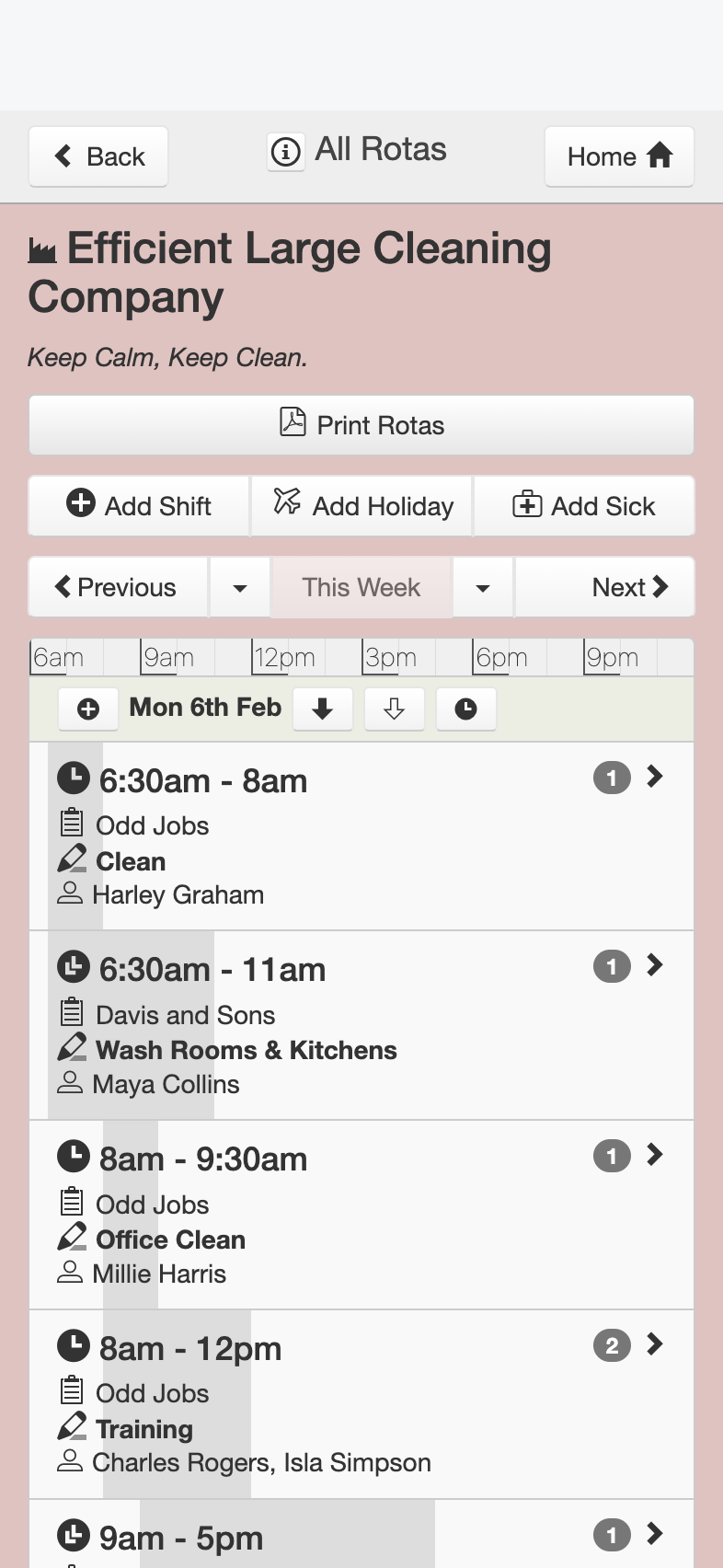The width and height of the screenshot is (723, 1568).
Task: Open the 8am - 12pm Training shift
Action: point(361,1404)
